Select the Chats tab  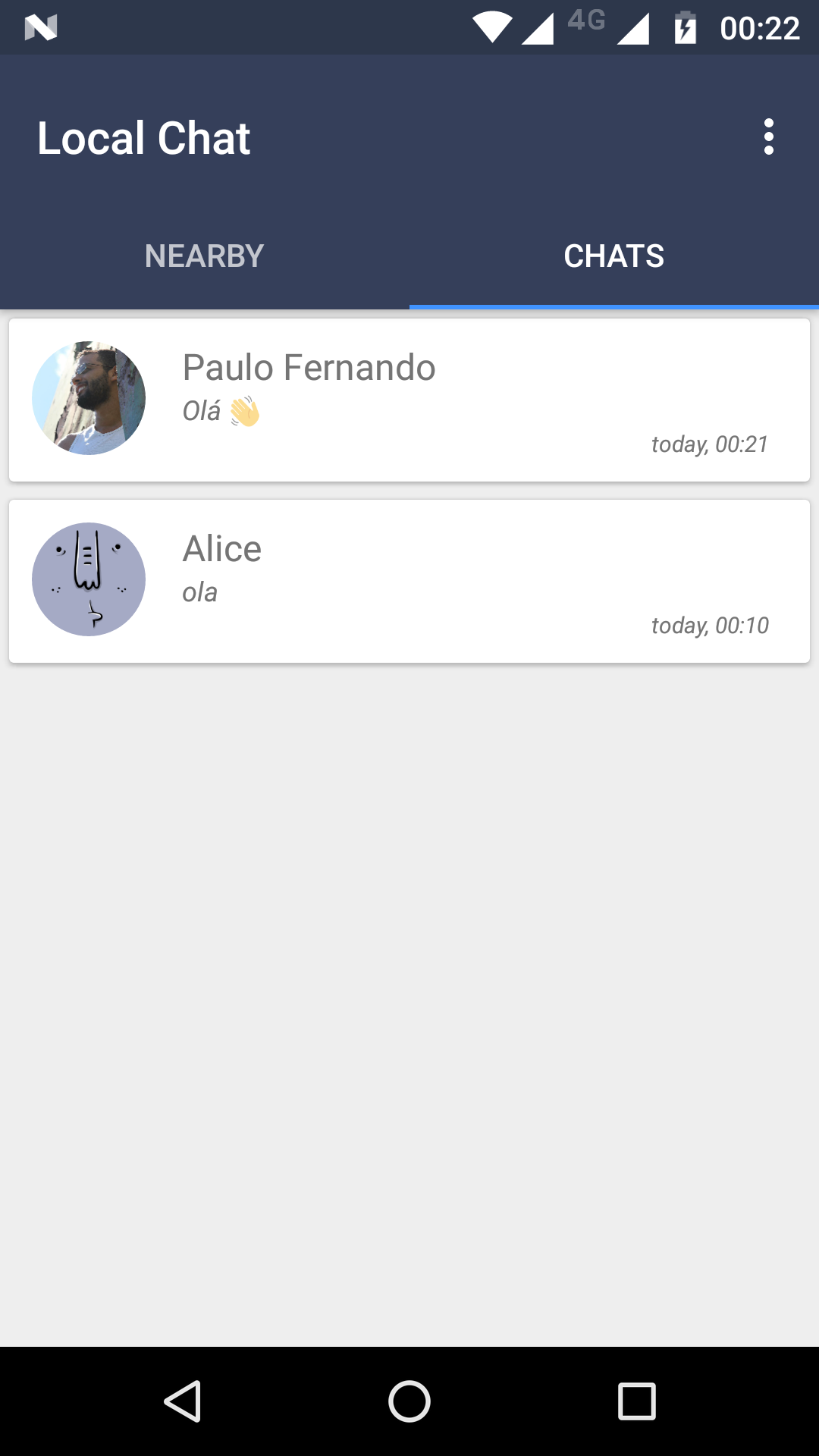[613, 256]
